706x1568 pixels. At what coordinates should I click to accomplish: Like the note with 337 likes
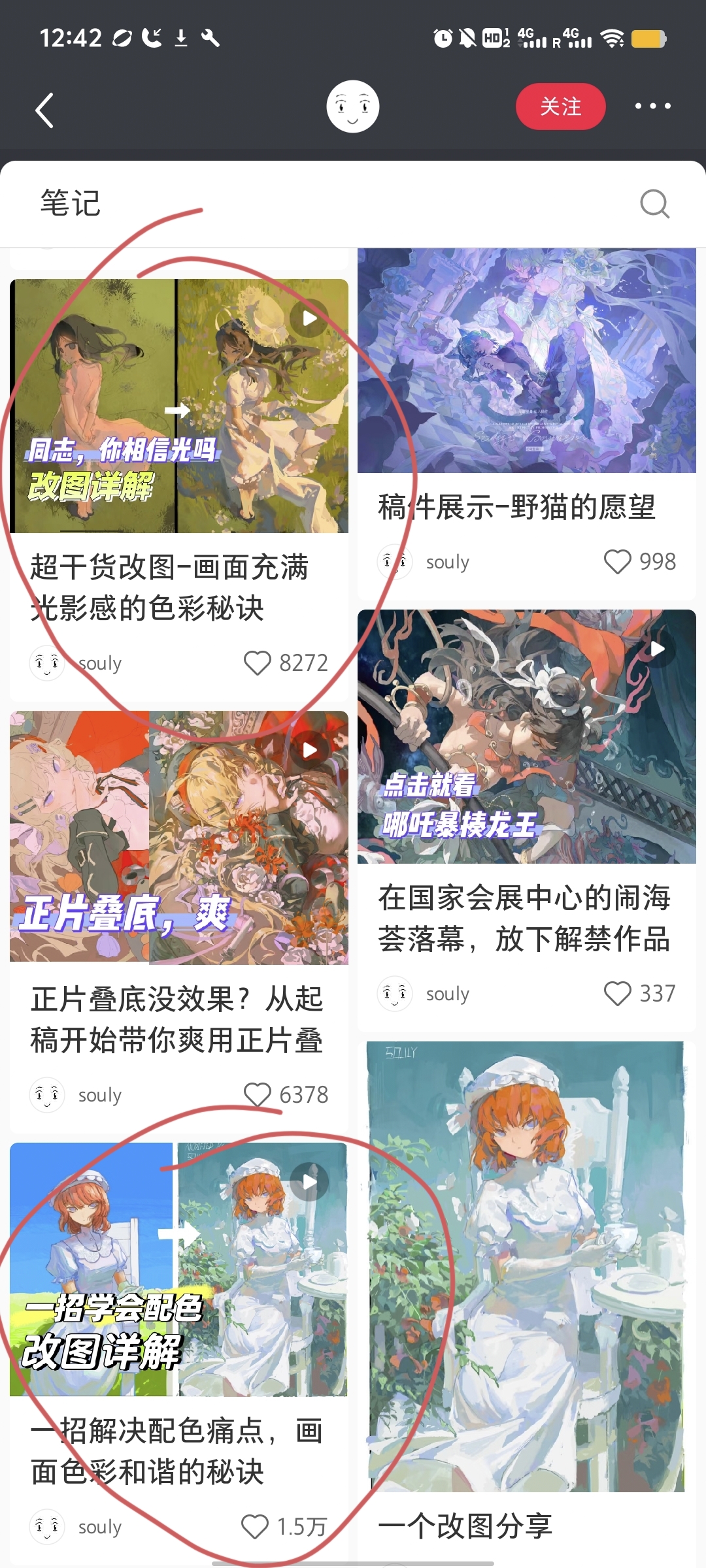617,994
